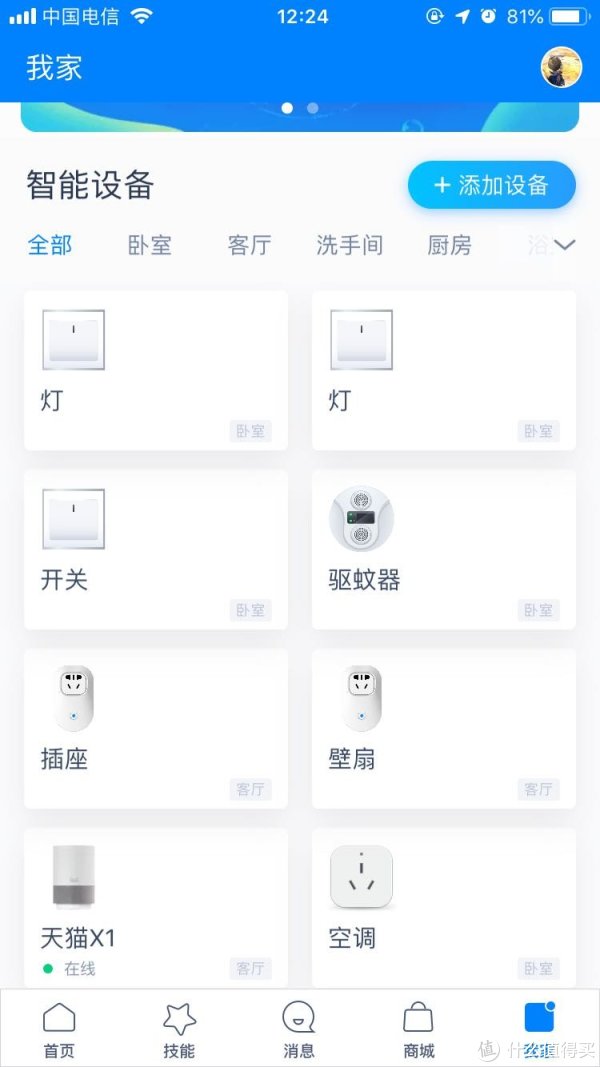Open the 壁扇 device card
600x1067 pixels.
pyautogui.click(x=444, y=729)
